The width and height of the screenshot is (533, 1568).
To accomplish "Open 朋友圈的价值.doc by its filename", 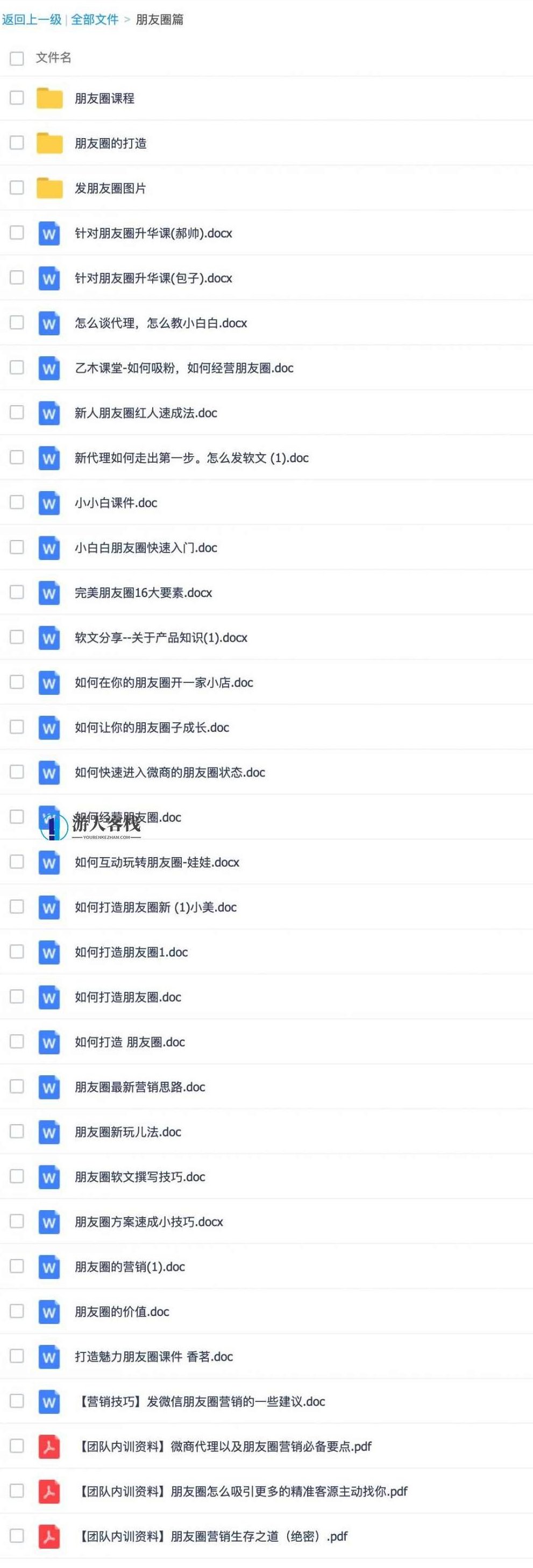I will pyautogui.click(x=120, y=1312).
